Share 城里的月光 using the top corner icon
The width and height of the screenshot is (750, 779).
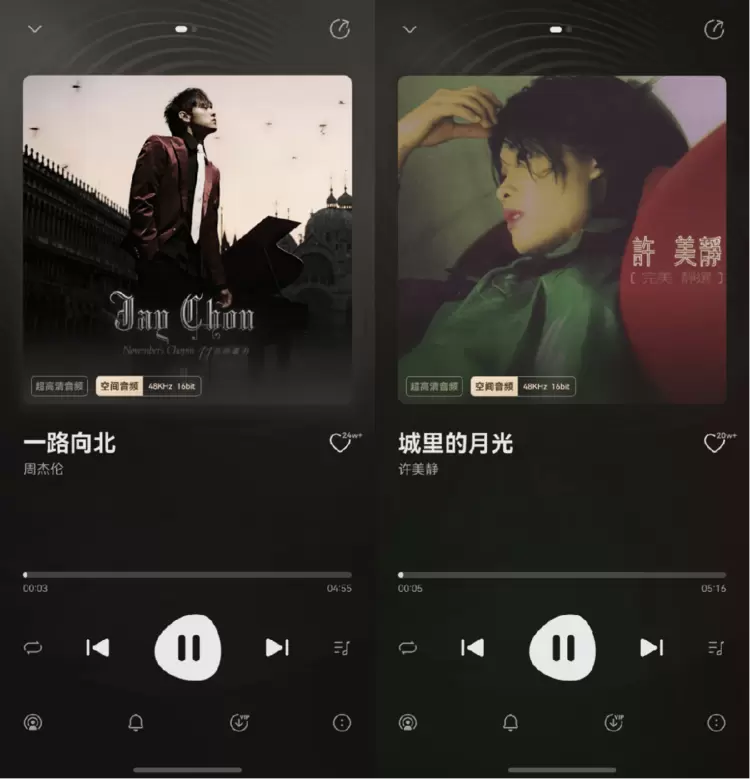click(713, 29)
